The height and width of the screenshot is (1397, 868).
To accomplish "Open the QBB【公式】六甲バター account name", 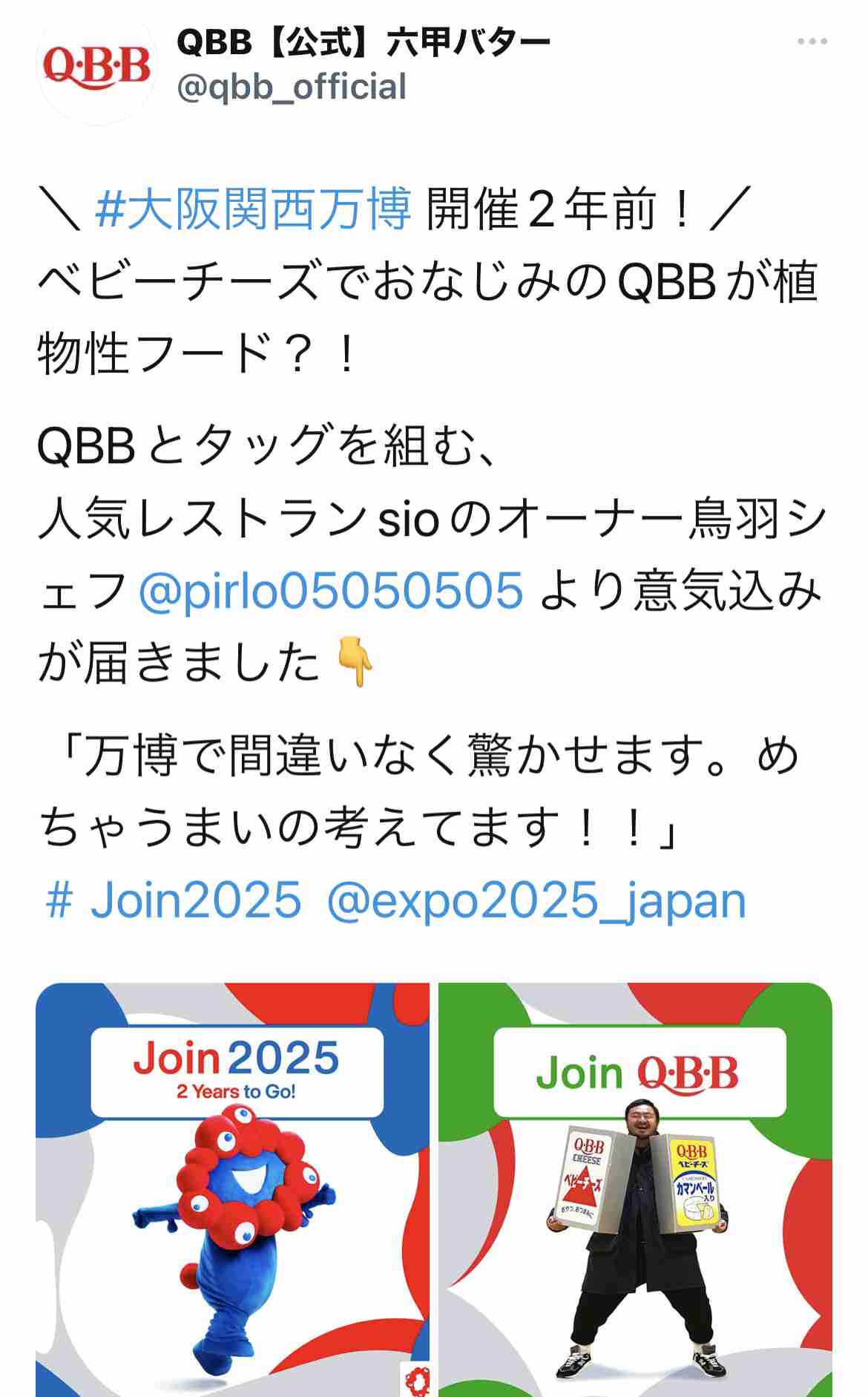I will point(364,43).
